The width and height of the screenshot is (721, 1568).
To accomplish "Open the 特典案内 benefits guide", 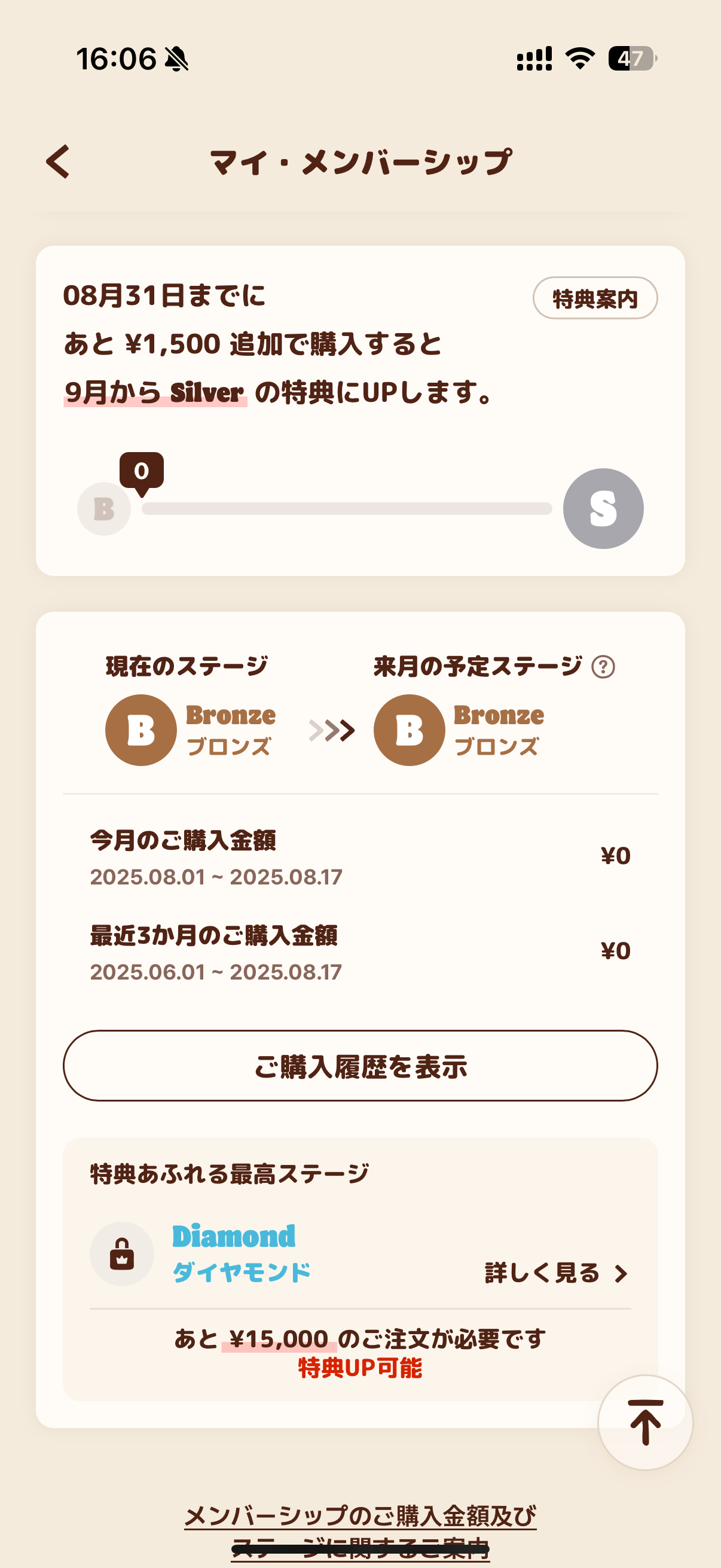I will pos(595,298).
